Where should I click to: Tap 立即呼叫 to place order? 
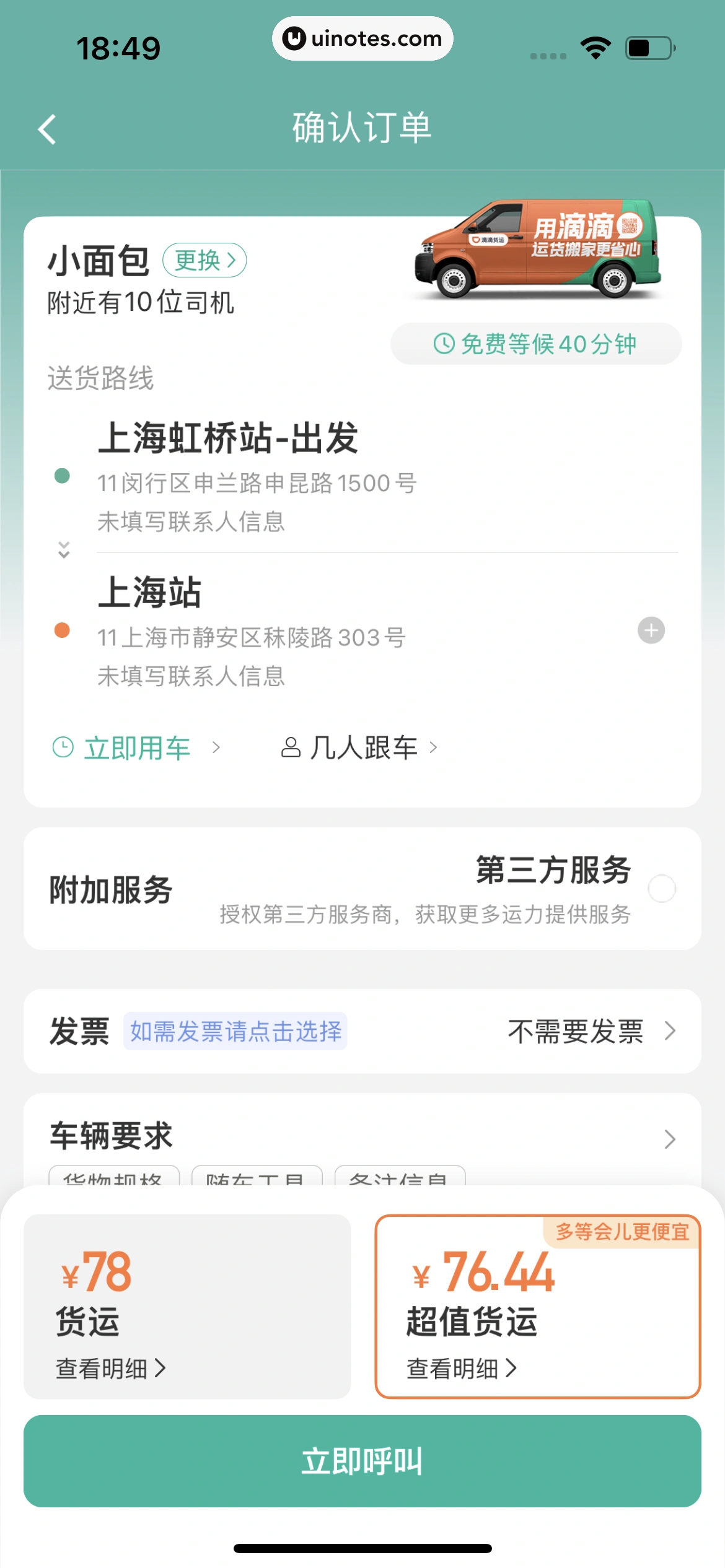(x=362, y=1461)
